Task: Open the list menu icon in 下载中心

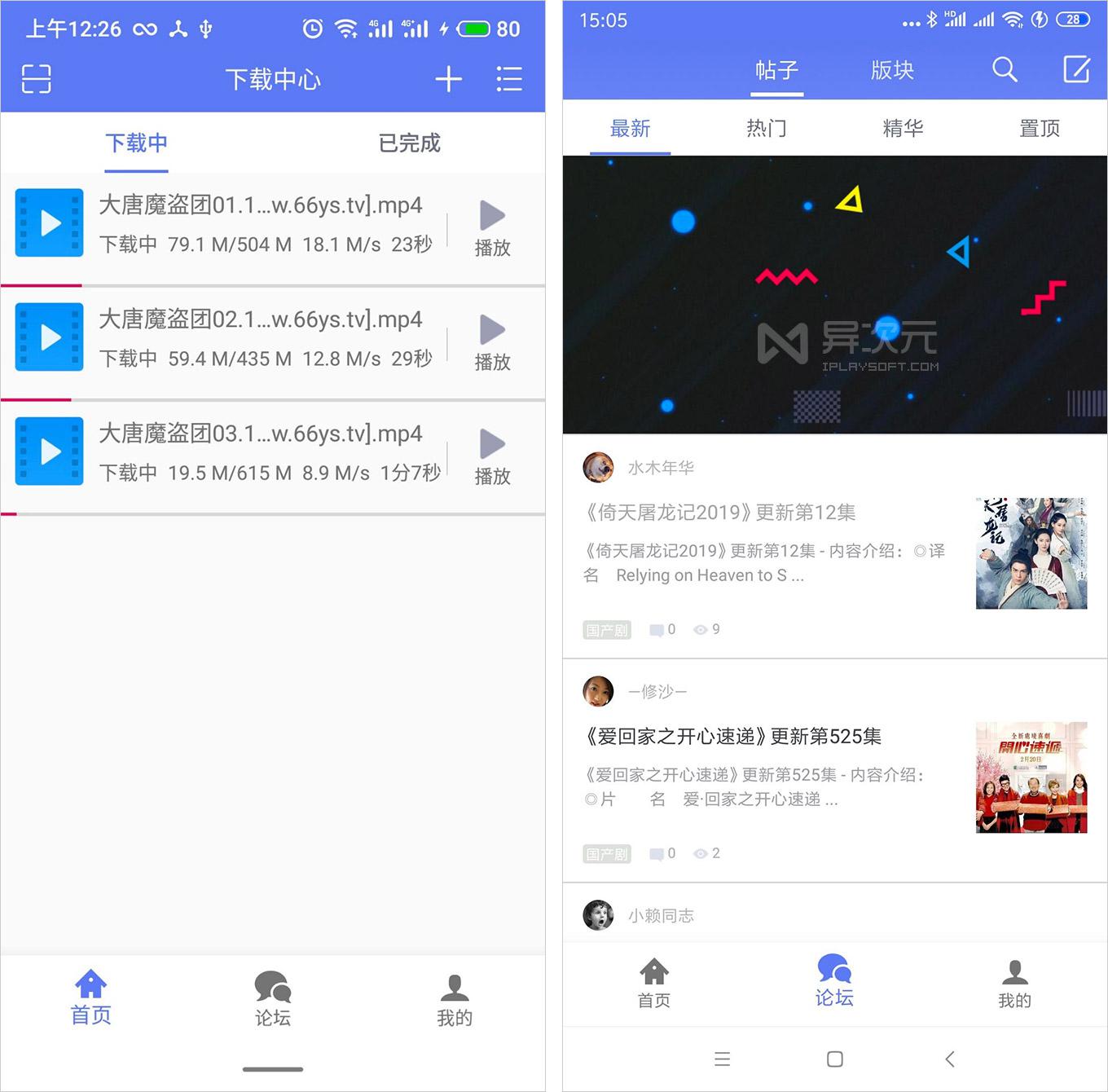Action: [509, 79]
